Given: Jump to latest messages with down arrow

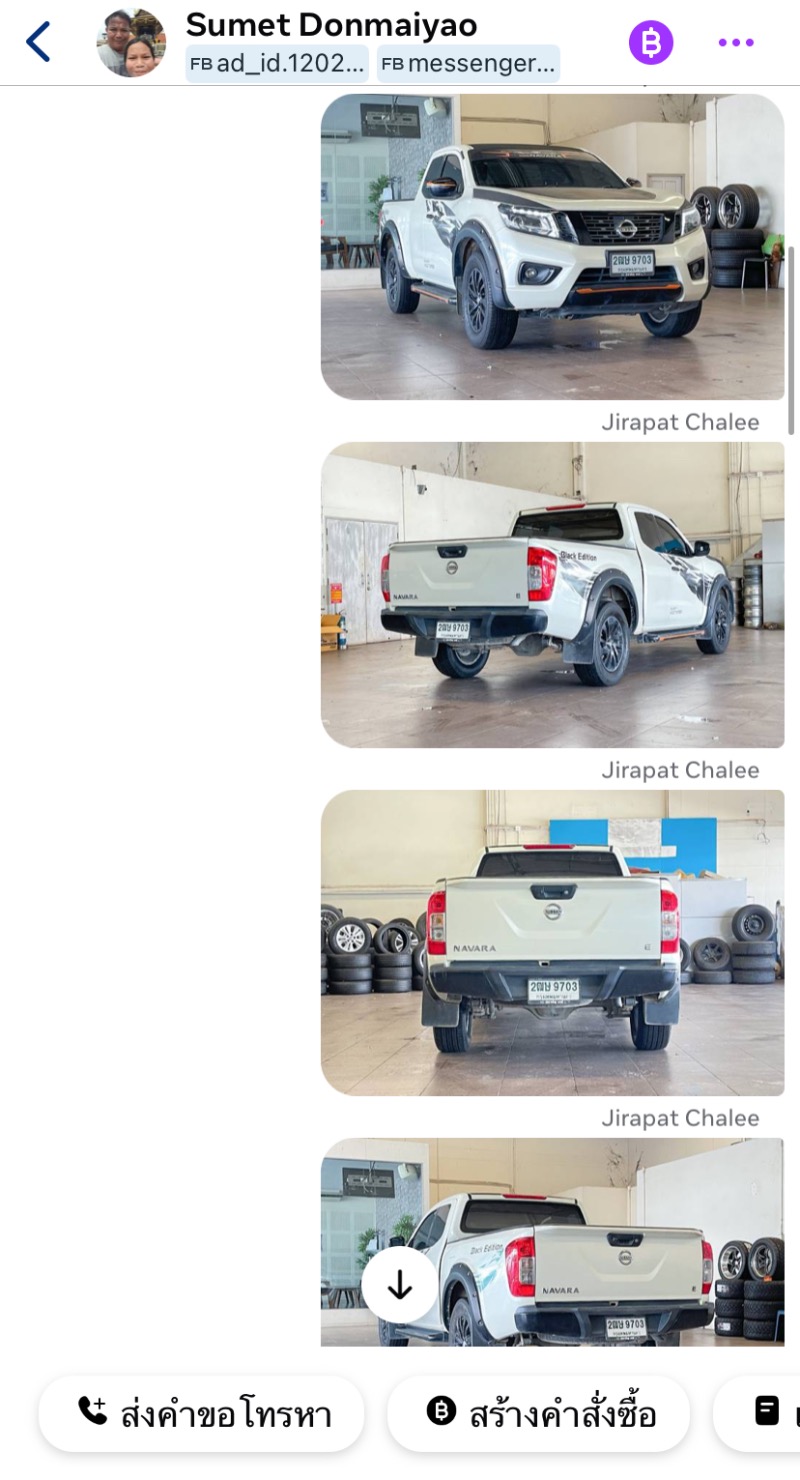Looking at the screenshot, I should tap(400, 1285).
